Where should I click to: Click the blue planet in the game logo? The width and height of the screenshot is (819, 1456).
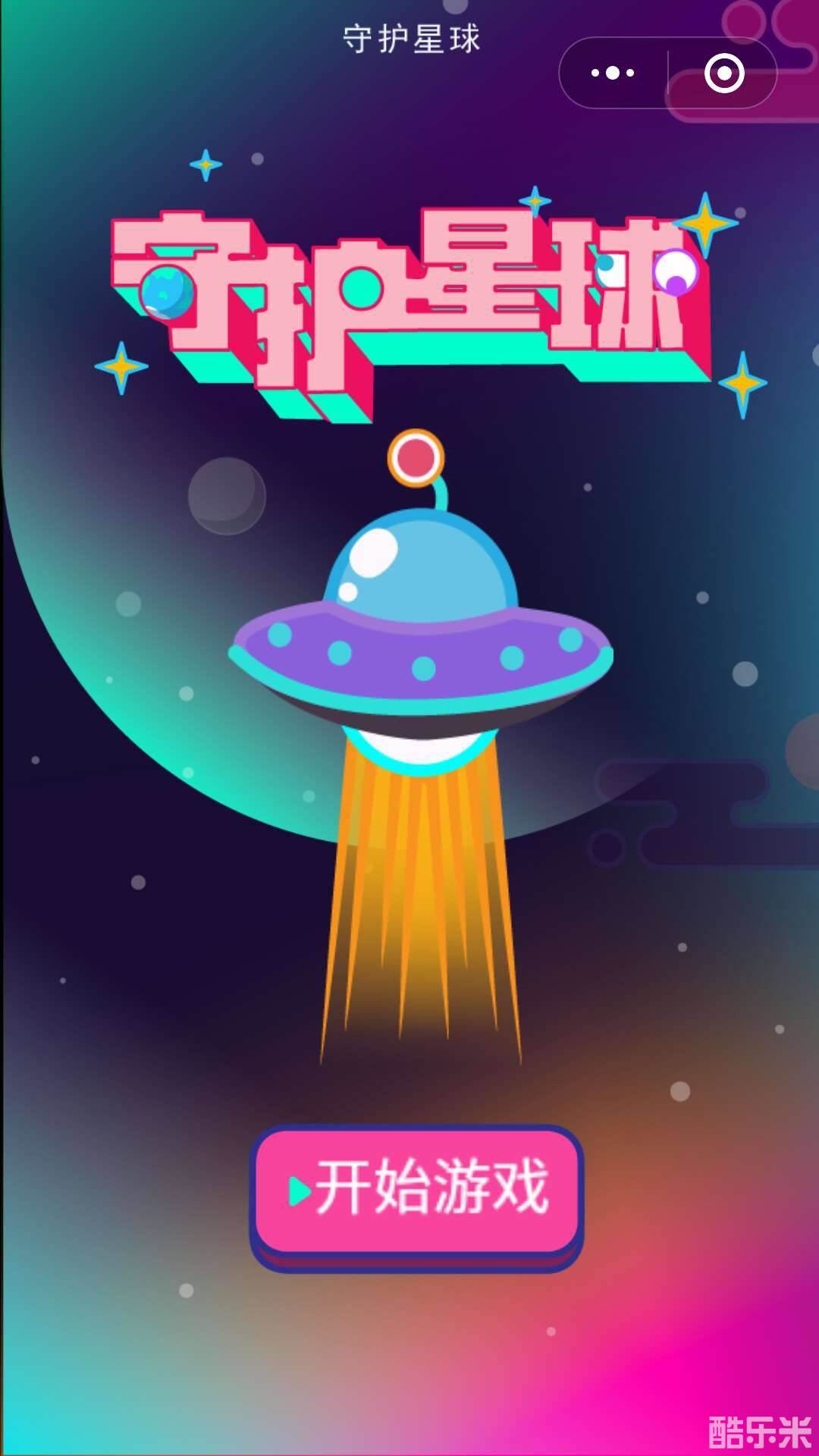coord(165,292)
